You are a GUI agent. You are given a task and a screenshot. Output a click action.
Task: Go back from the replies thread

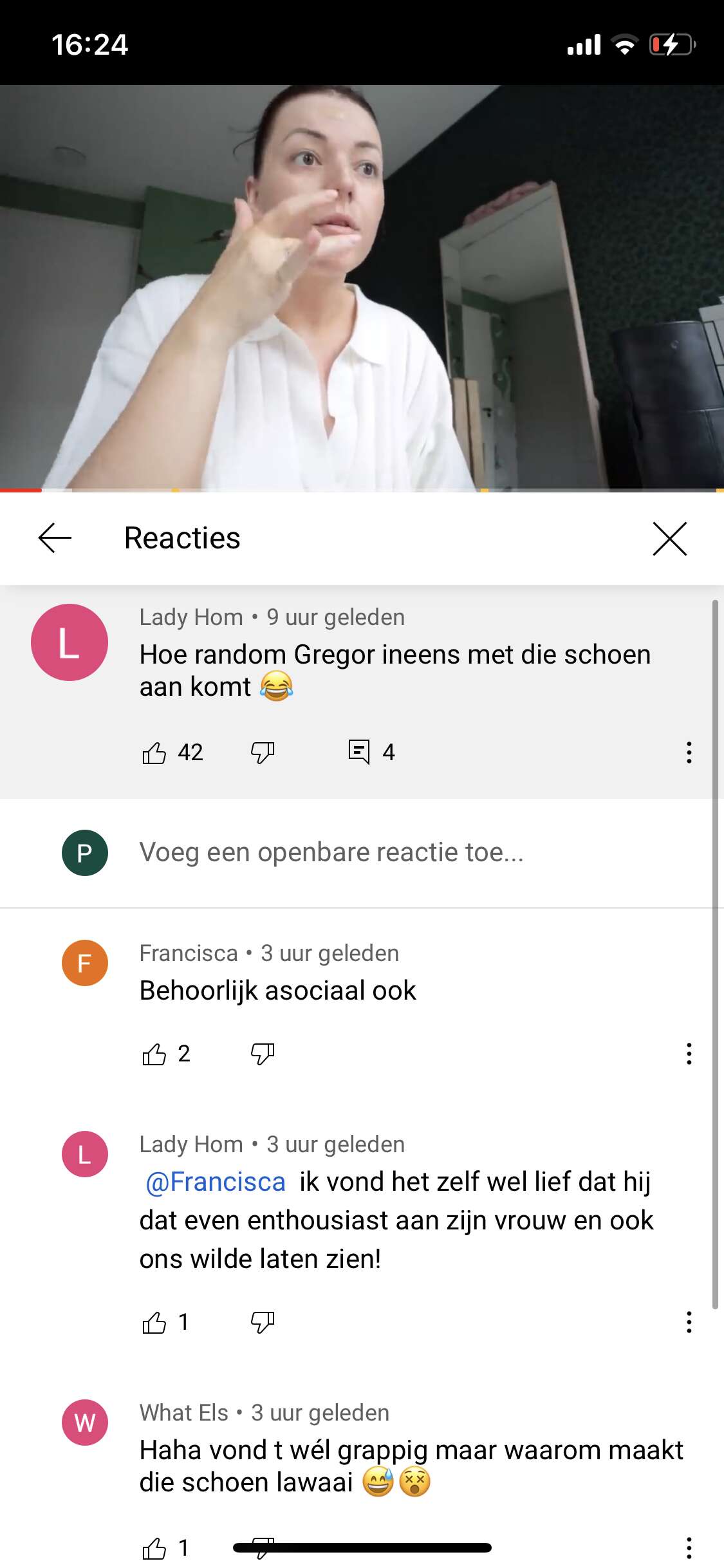coord(55,538)
